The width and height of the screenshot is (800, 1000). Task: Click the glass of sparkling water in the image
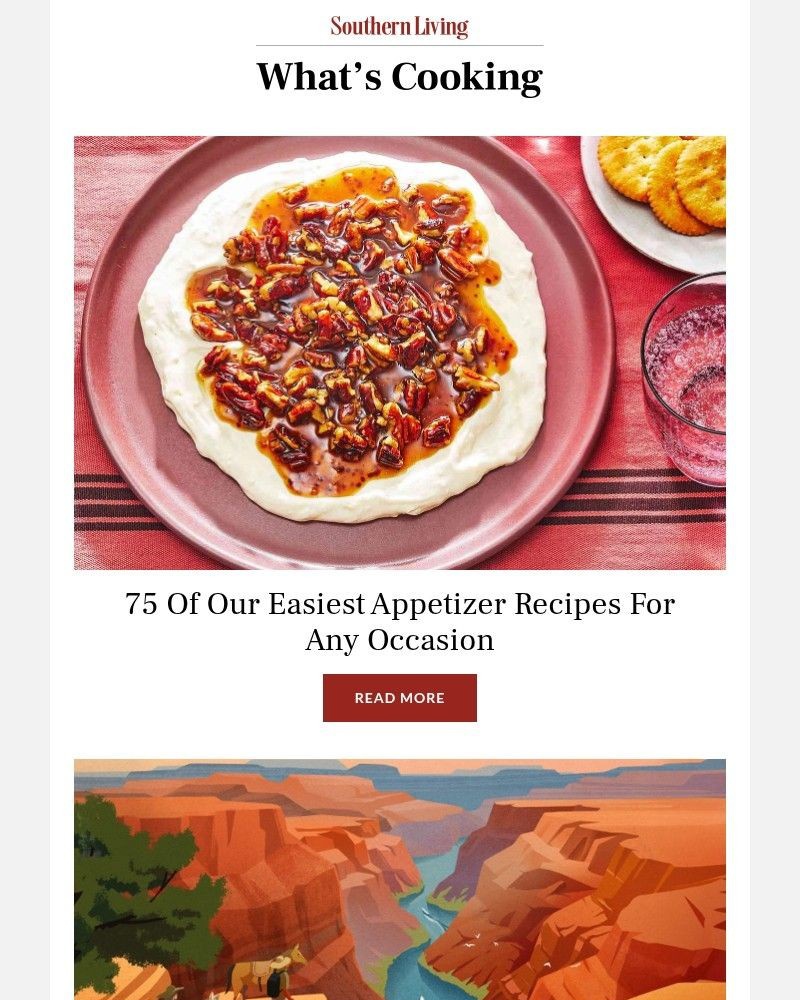pos(690,370)
